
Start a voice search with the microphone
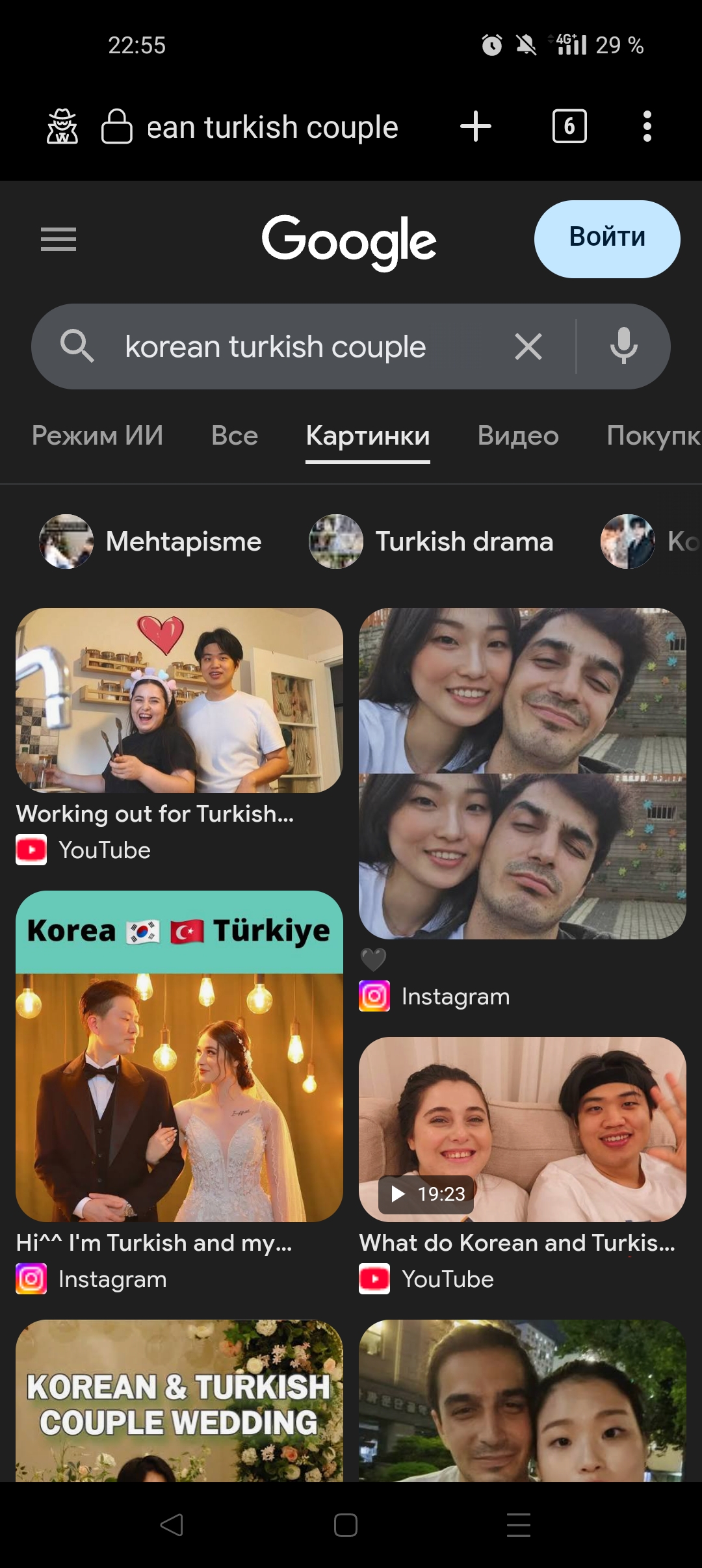[x=623, y=346]
